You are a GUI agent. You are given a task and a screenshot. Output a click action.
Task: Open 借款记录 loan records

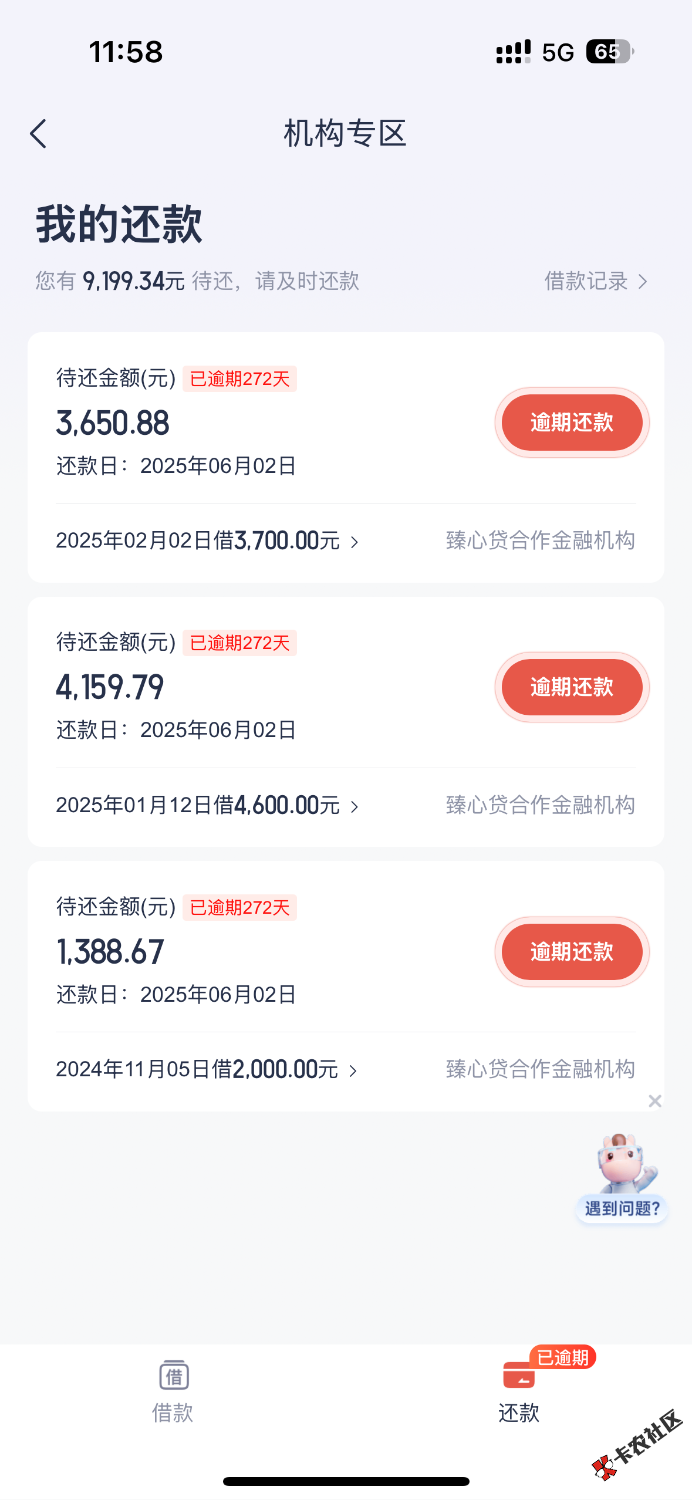tap(596, 281)
